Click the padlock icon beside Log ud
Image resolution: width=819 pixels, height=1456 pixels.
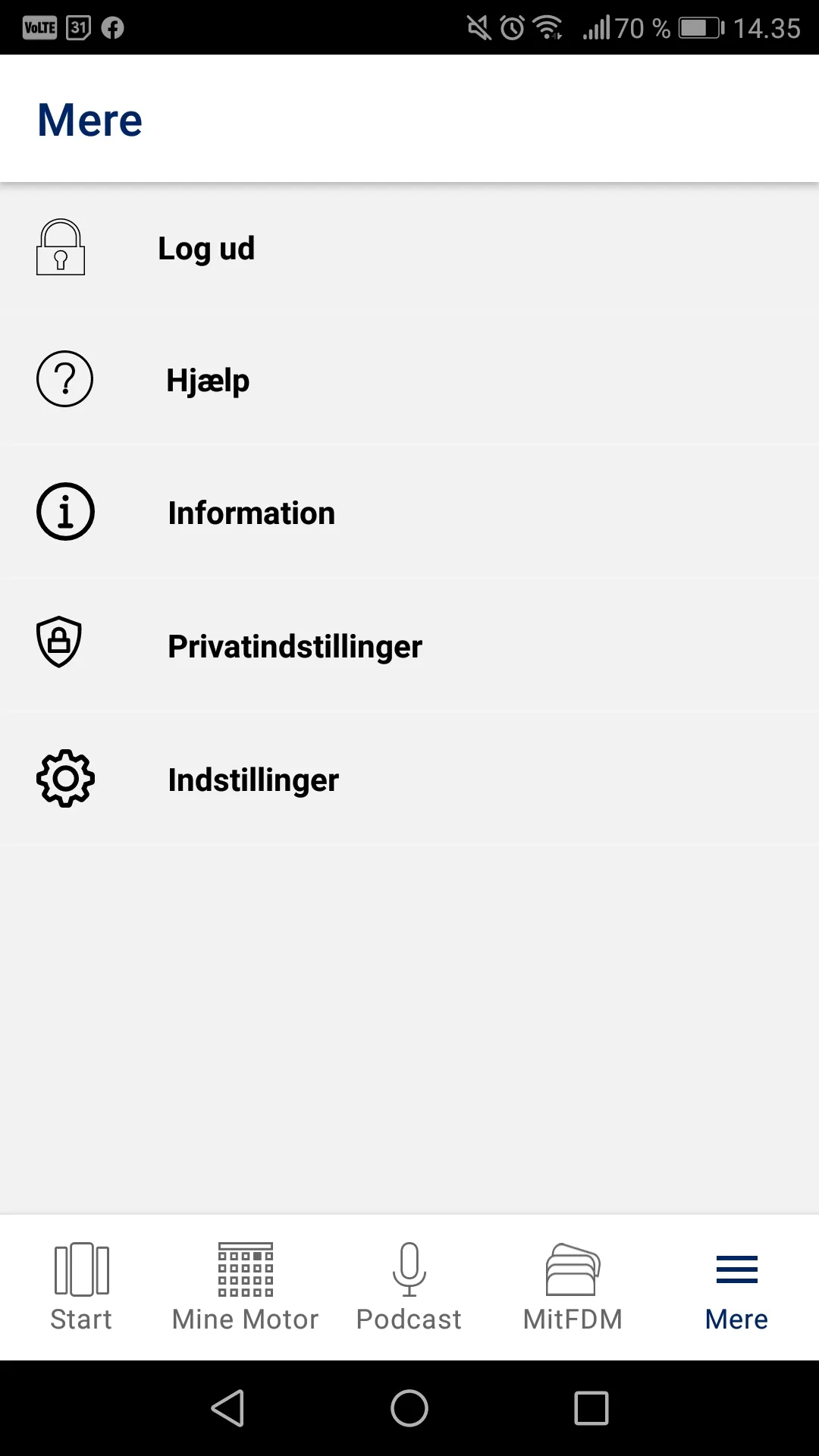pos(61,248)
